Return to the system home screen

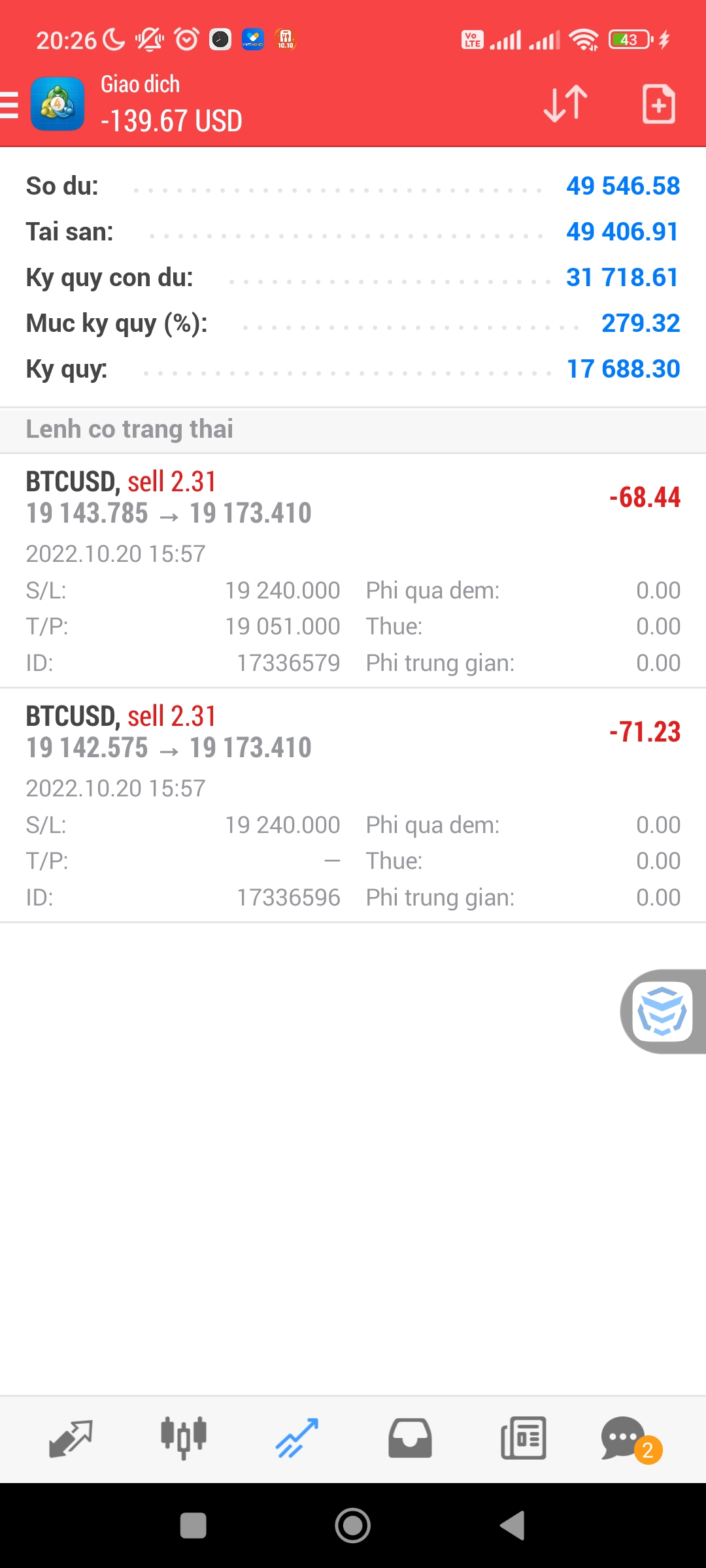coord(353,1526)
